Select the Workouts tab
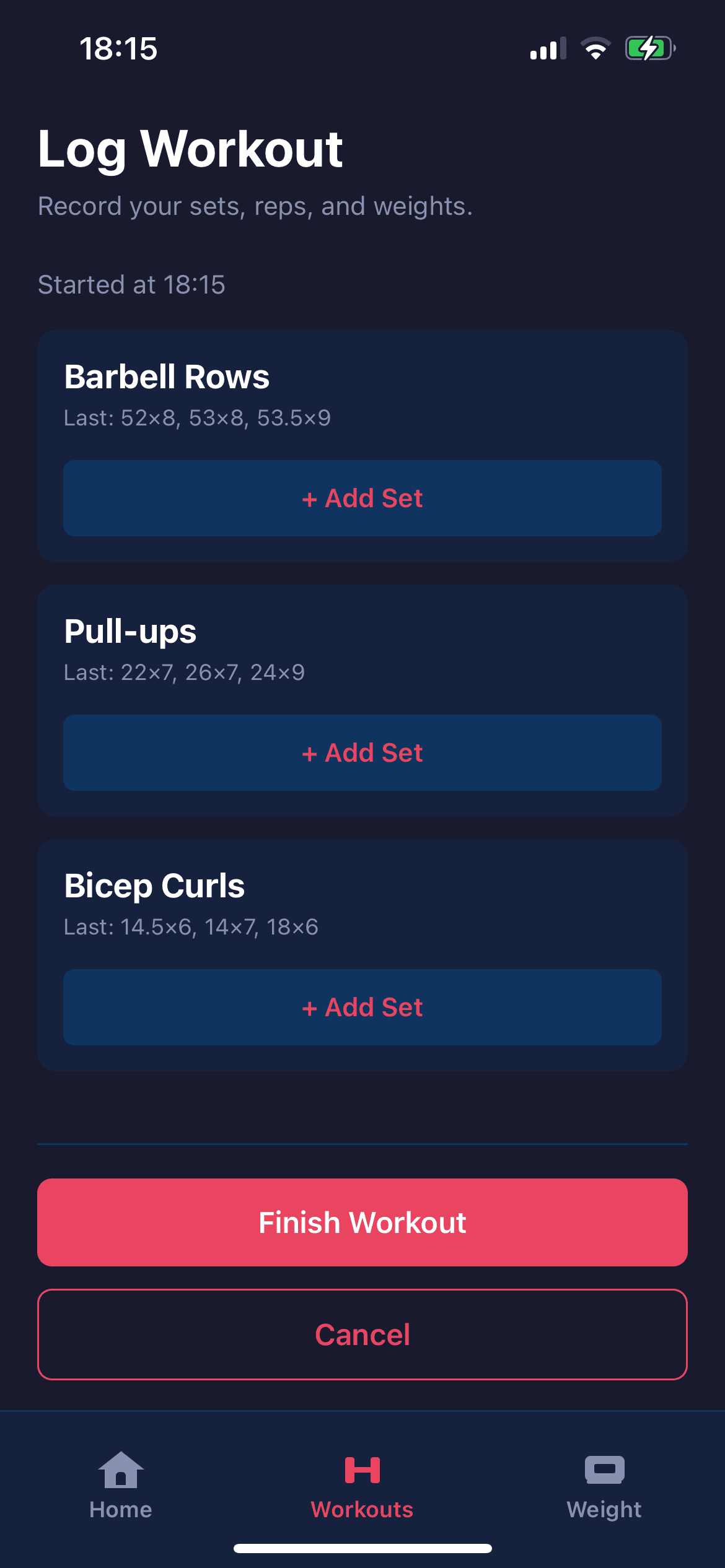The height and width of the screenshot is (1568, 725). click(362, 1485)
